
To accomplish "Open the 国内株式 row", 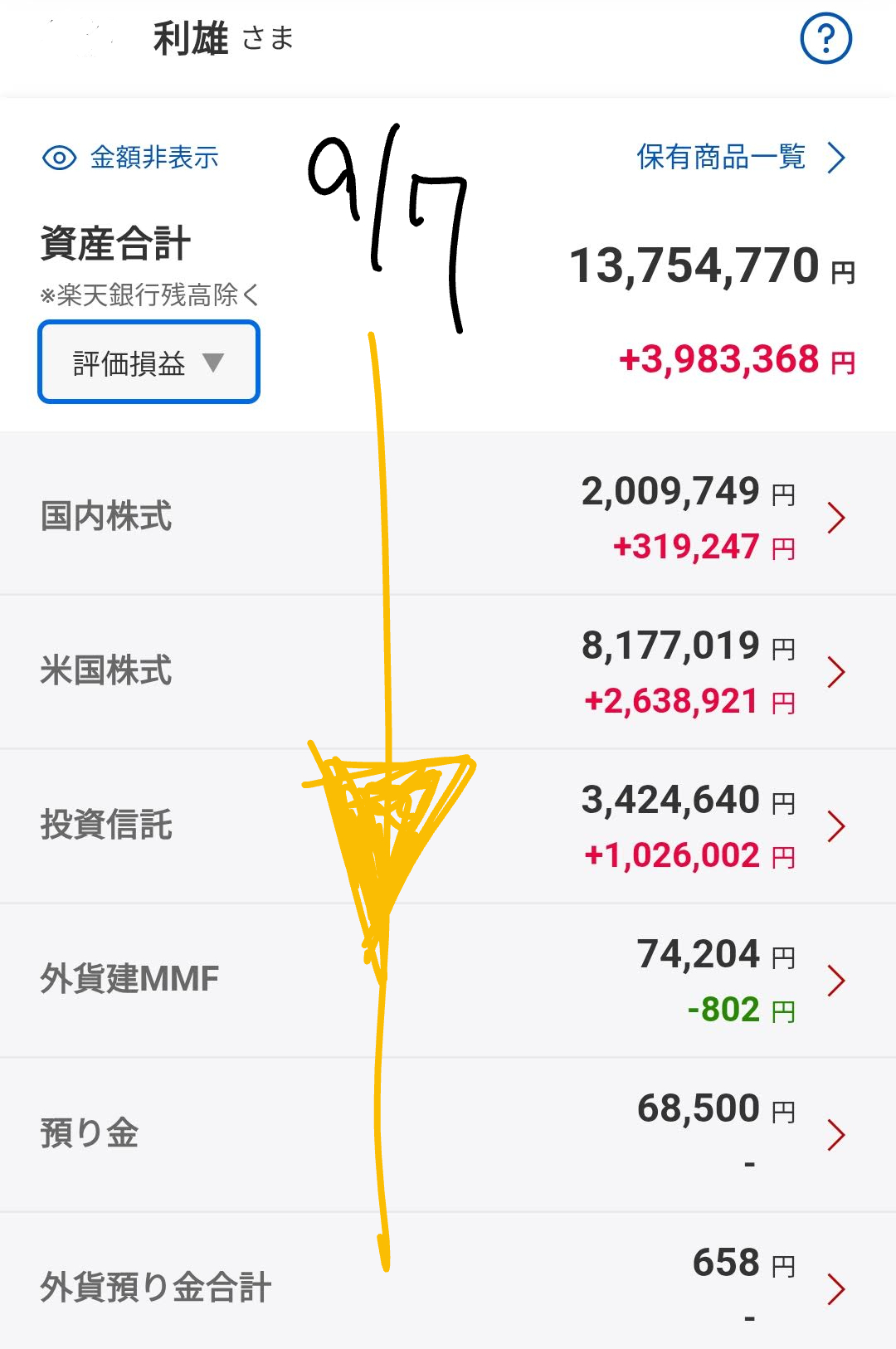I will (448, 517).
